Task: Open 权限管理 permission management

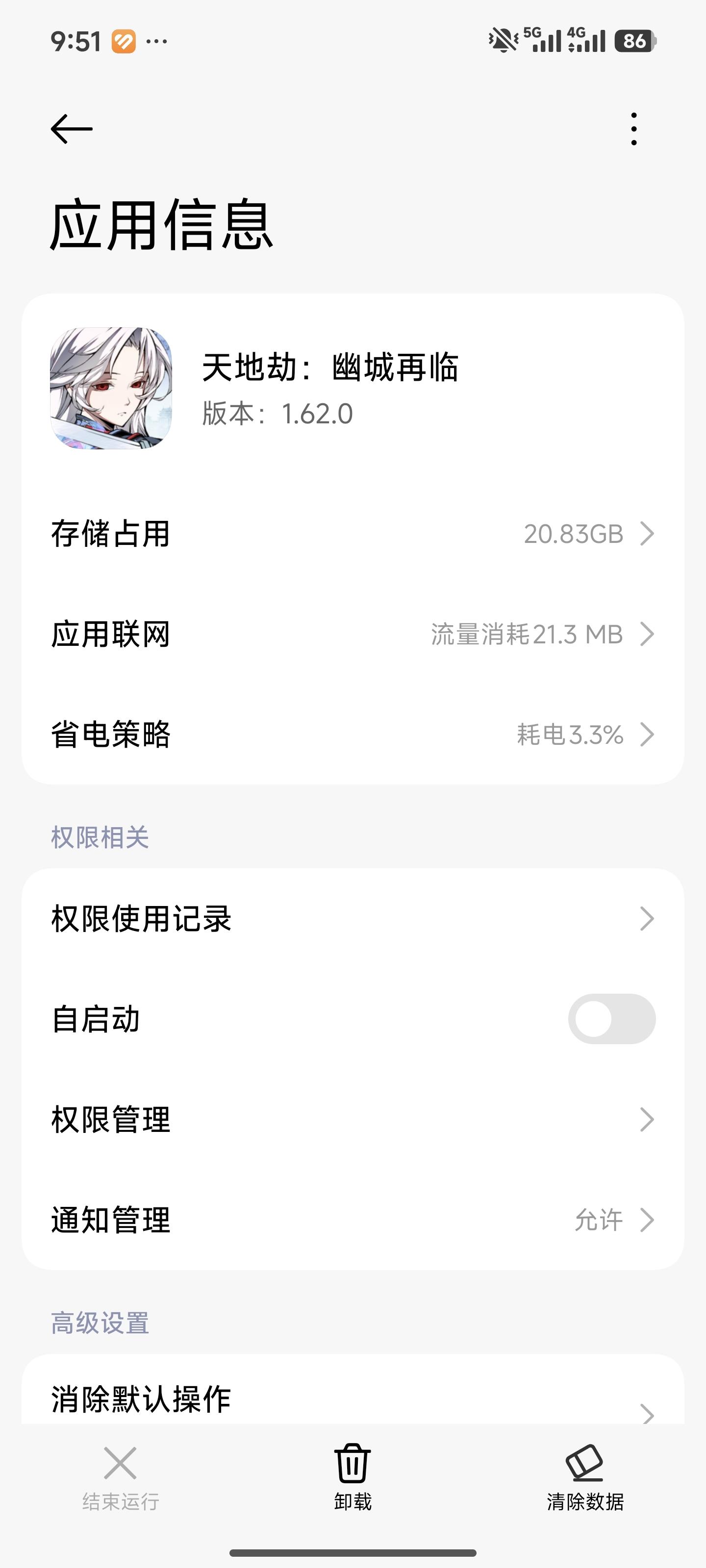Action: click(x=353, y=1119)
